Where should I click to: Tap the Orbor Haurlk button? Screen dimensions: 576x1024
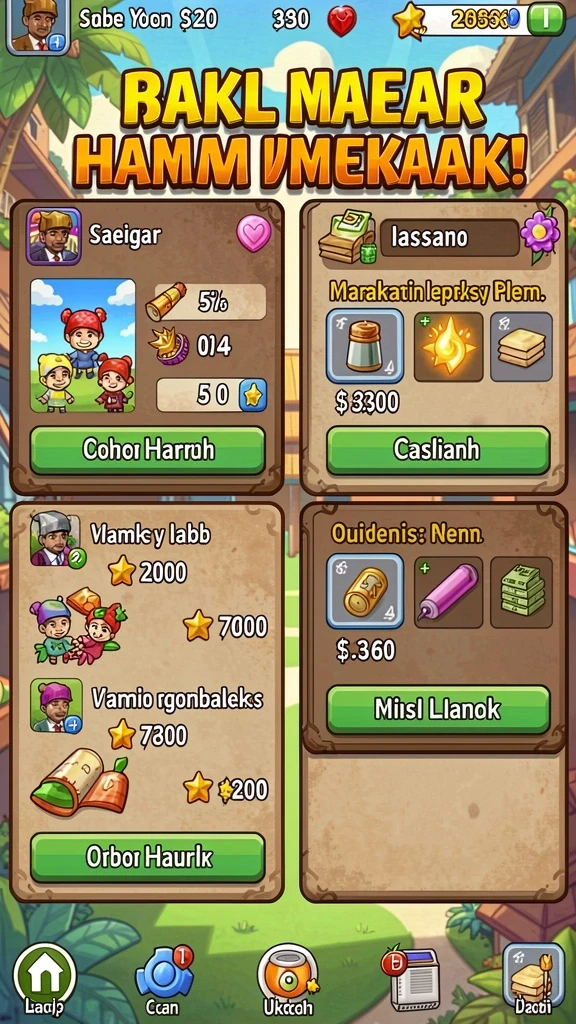tap(148, 857)
